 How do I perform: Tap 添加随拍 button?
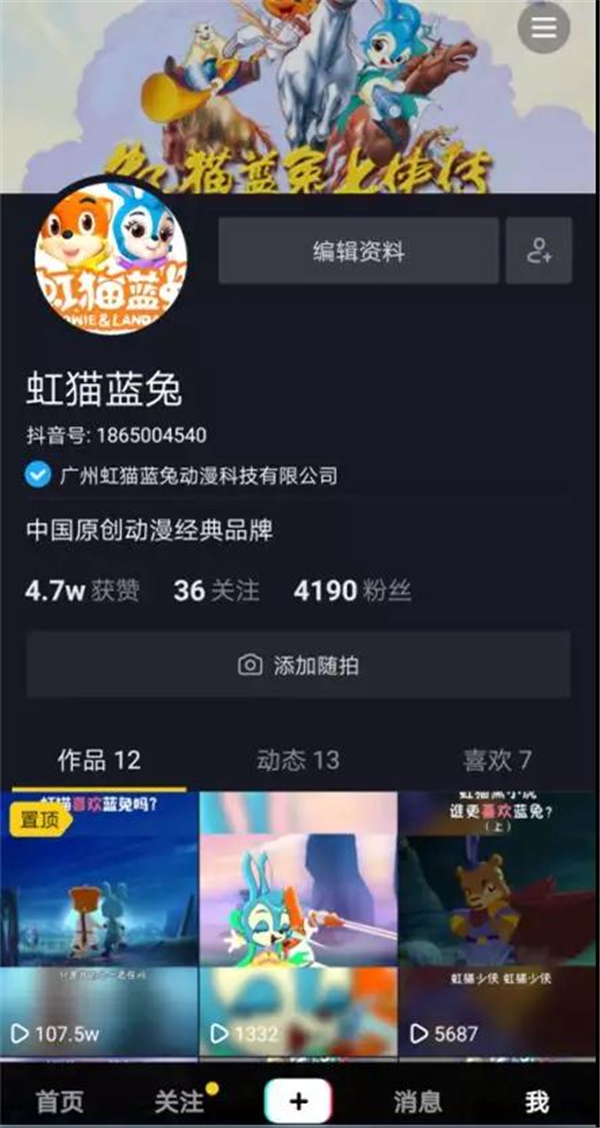click(299, 665)
